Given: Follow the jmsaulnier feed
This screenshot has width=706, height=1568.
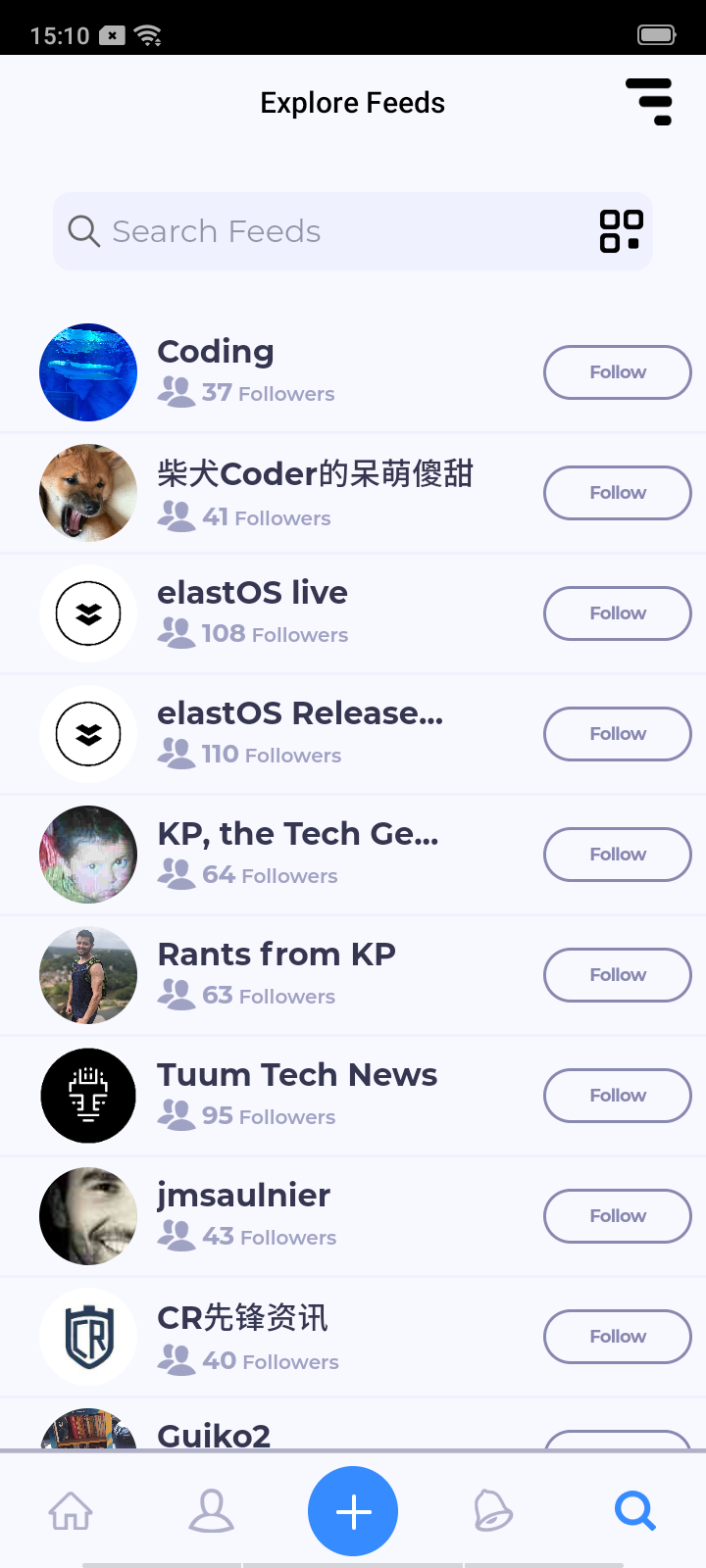Looking at the screenshot, I should [618, 1216].
